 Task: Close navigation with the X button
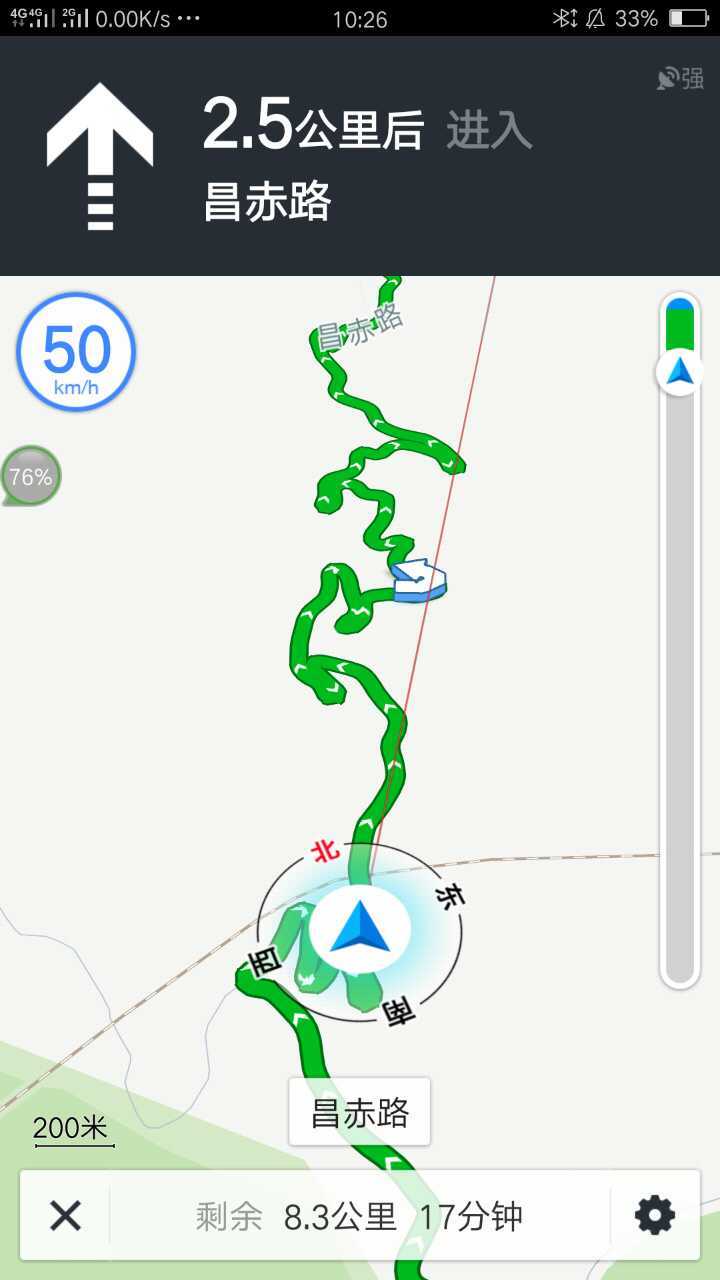pyautogui.click(x=66, y=1216)
